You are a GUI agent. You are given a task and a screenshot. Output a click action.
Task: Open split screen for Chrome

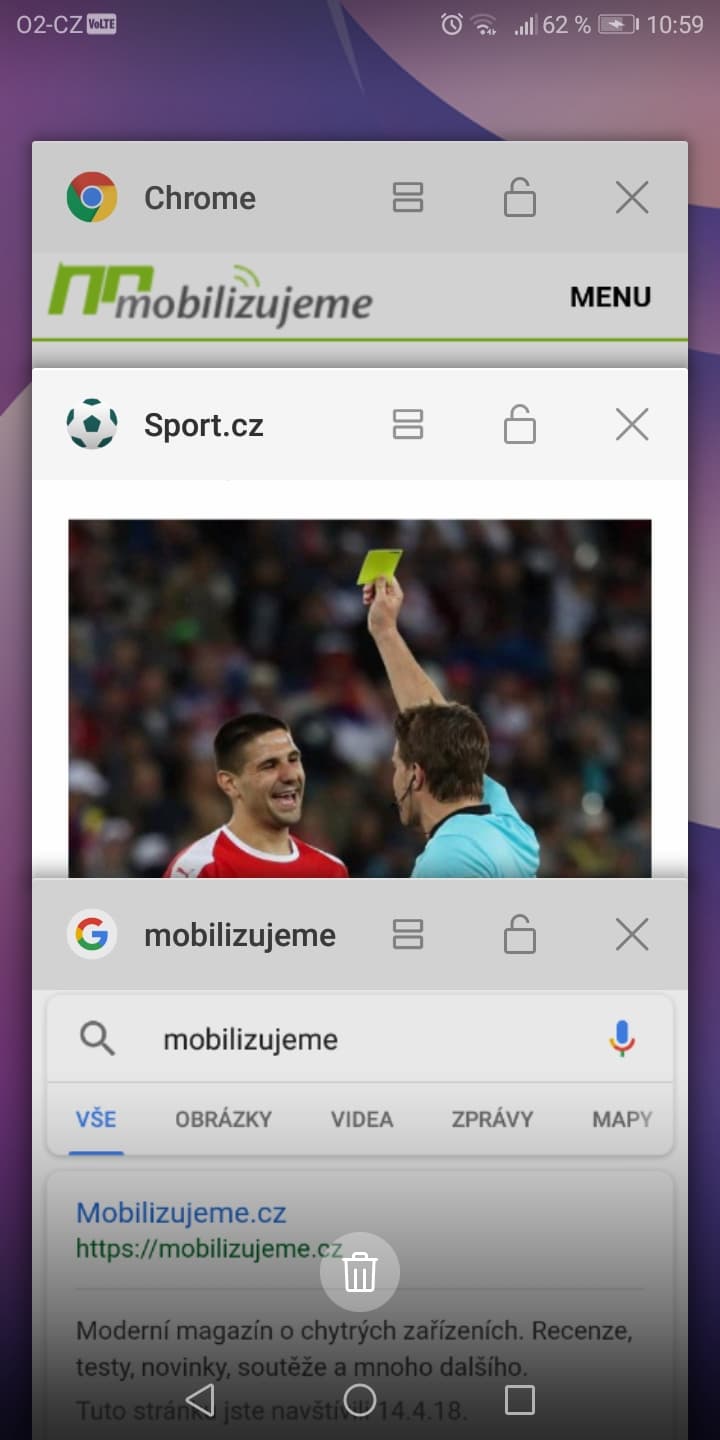[408, 198]
